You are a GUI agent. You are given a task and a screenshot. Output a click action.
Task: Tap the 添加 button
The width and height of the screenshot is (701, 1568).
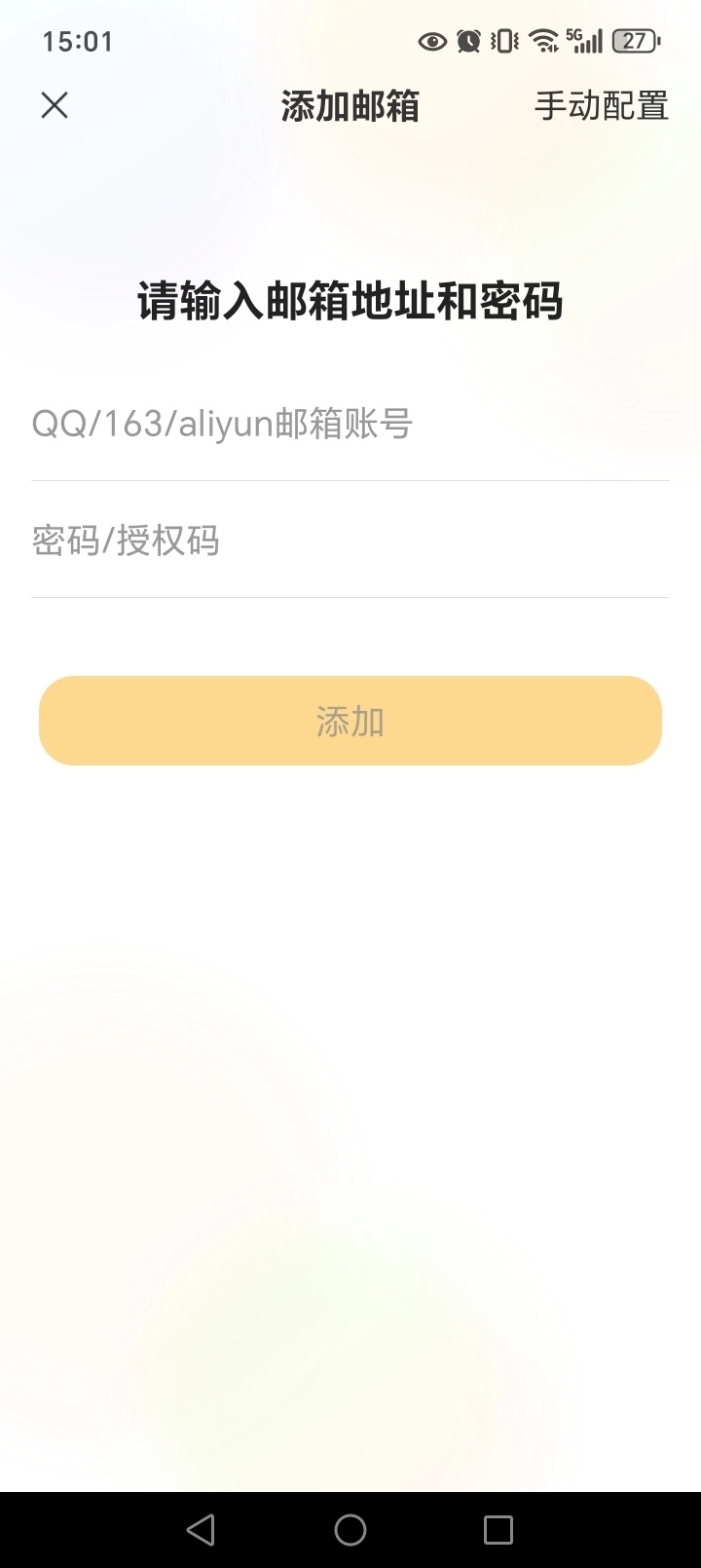tap(350, 721)
